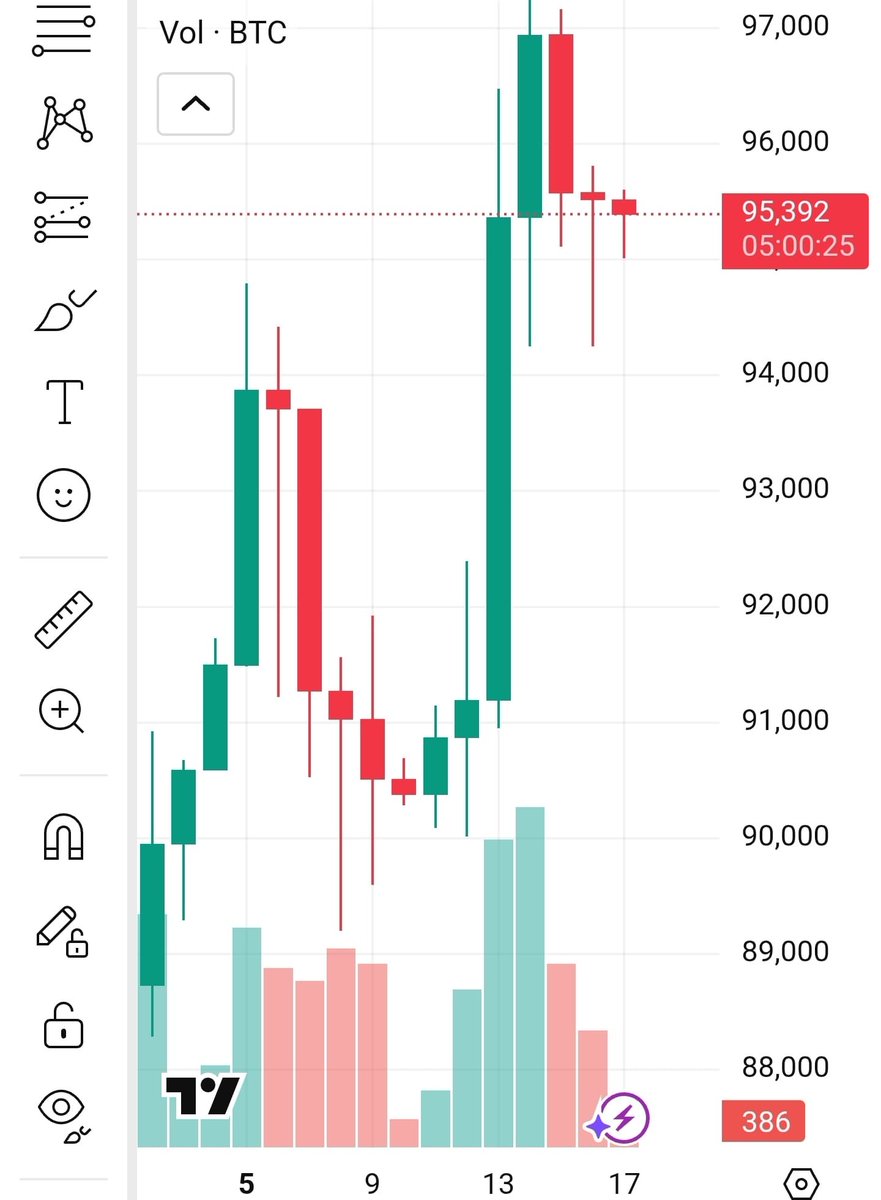Open the forecasting and position tools
This screenshot has width=881, height=1200.
[63, 217]
